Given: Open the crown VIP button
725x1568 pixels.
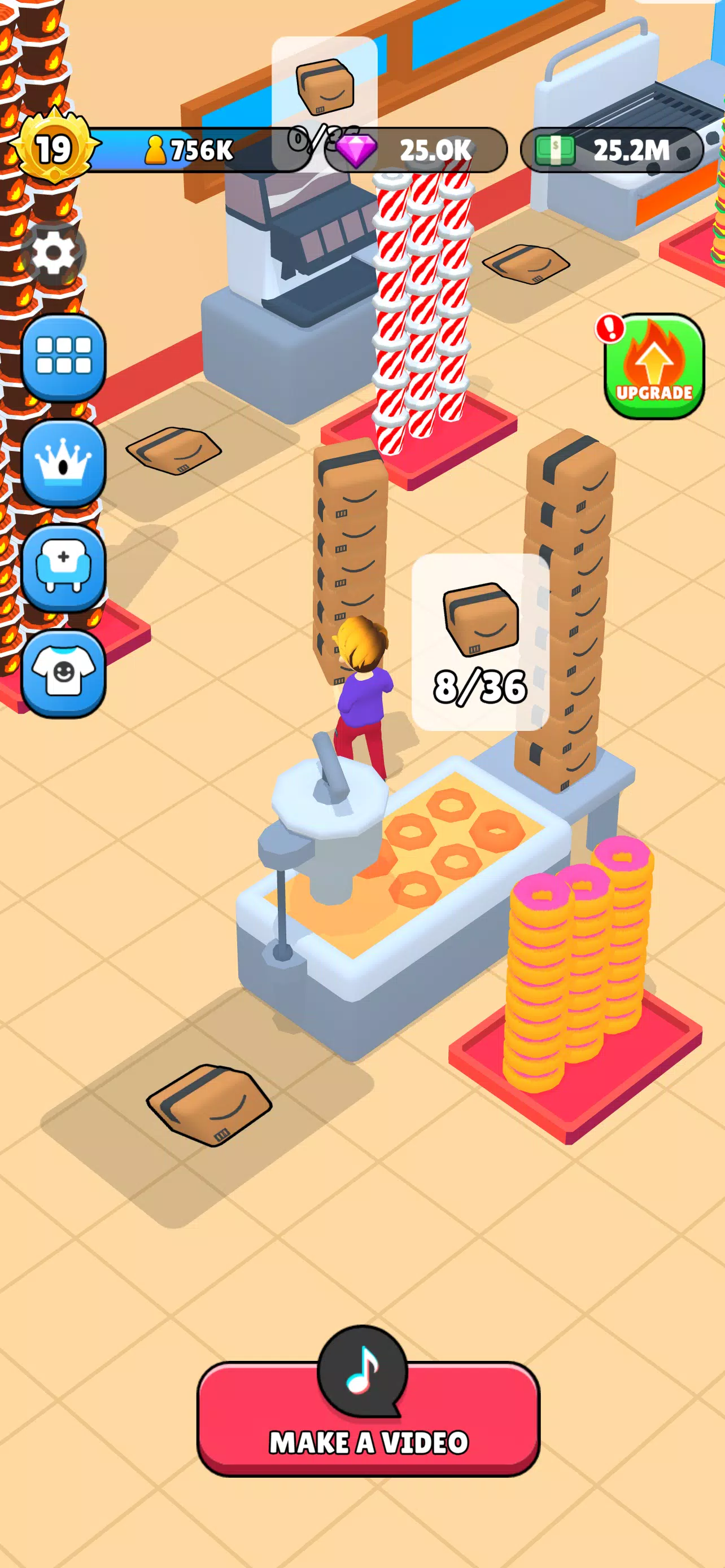Looking at the screenshot, I should tap(64, 463).
